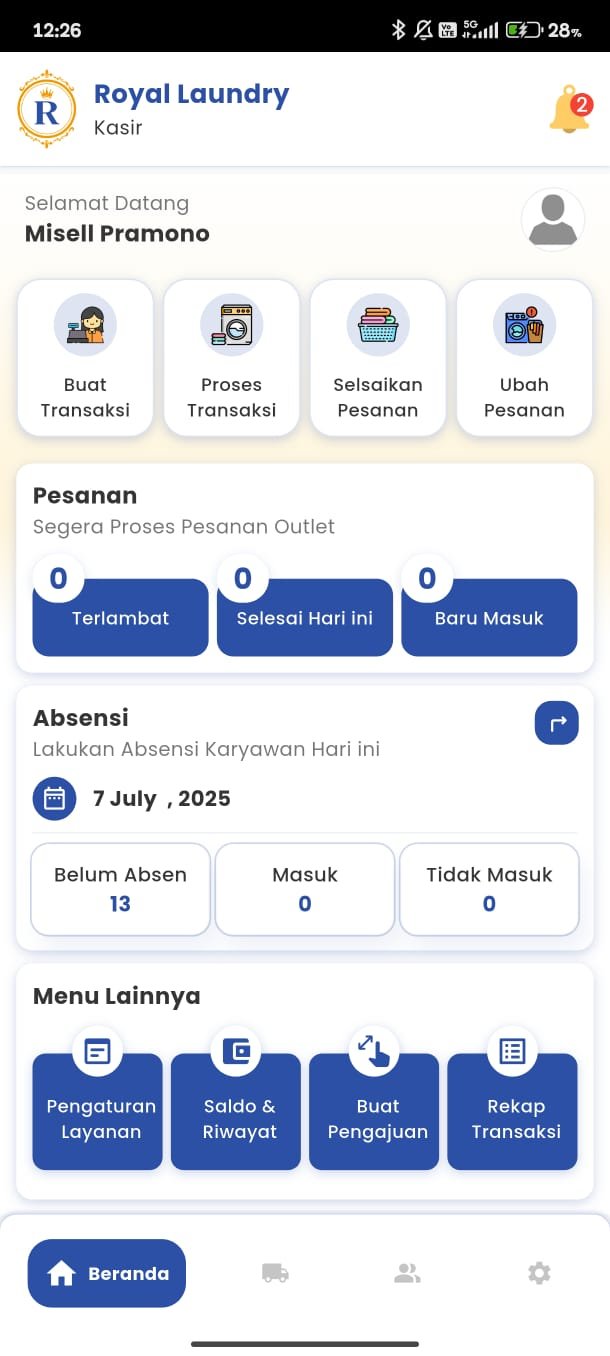This screenshot has width=610, height=1356.
Task: Open Buat Transaksi
Action: point(86,358)
